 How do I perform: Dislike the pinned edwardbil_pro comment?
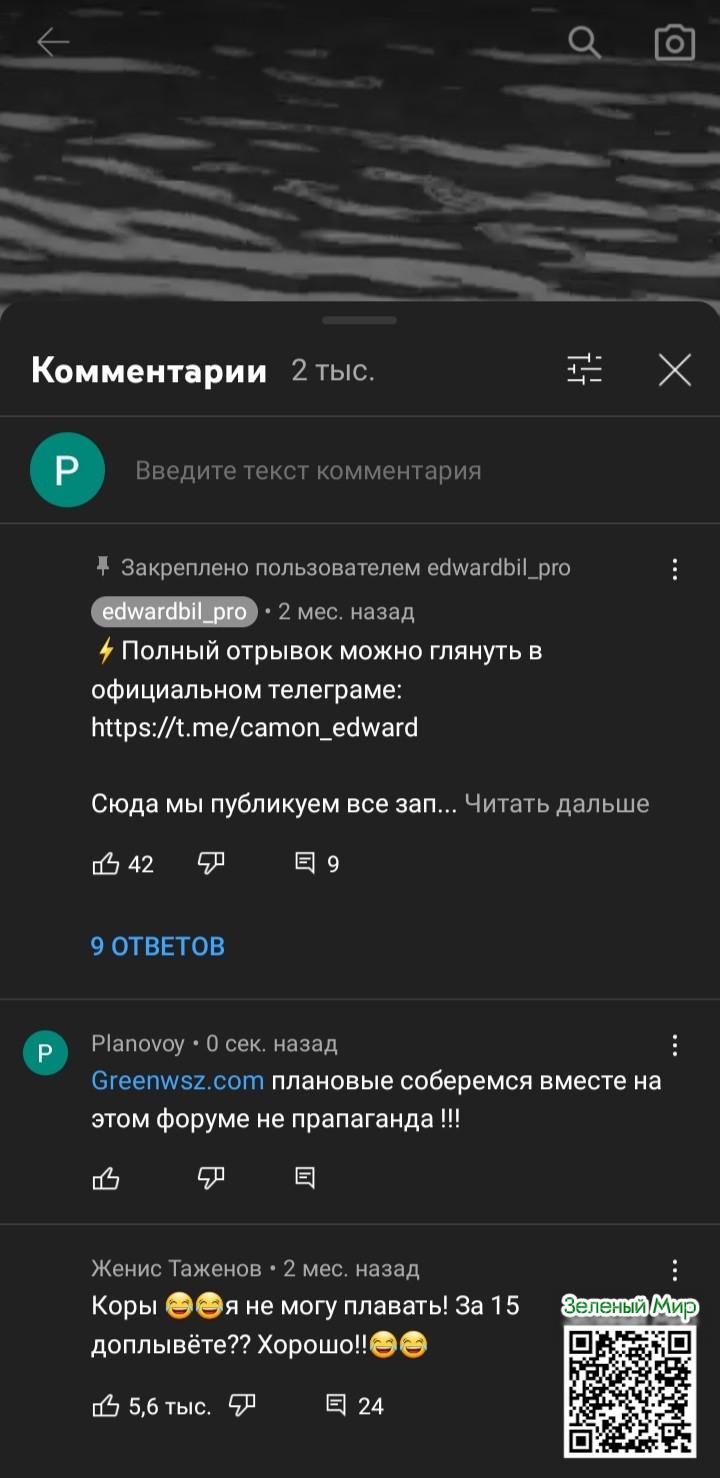[x=211, y=863]
